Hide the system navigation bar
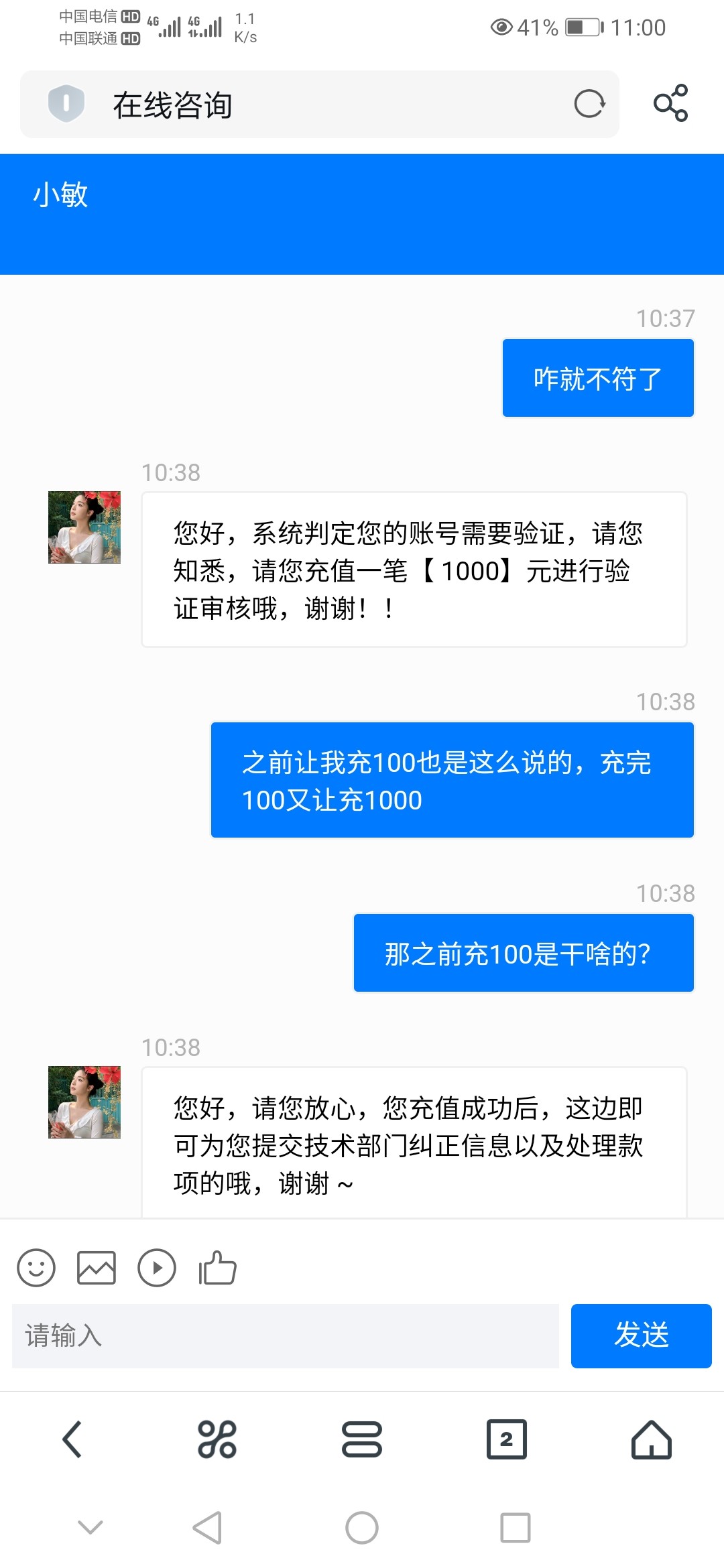Screen dimensions: 724x1568 tap(90, 1528)
